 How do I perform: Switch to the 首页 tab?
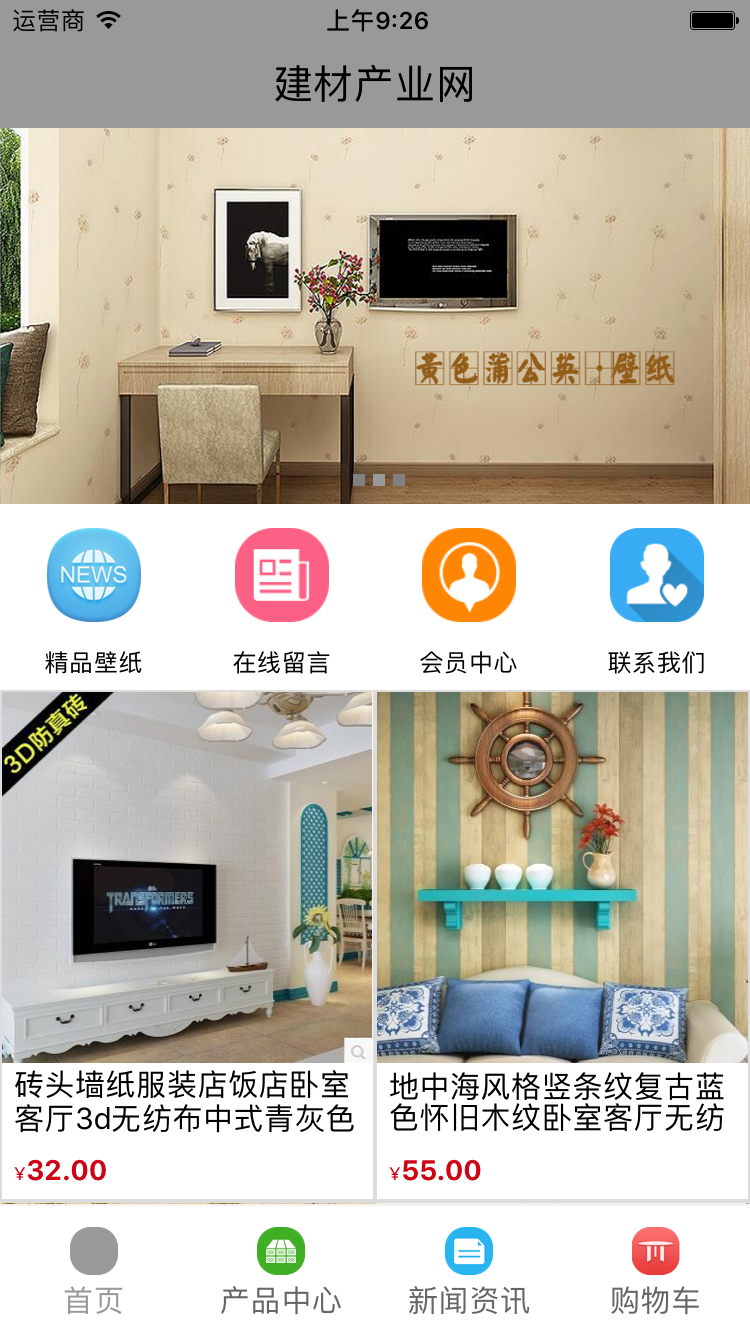pyautogui.click(x=94, y=1270)
